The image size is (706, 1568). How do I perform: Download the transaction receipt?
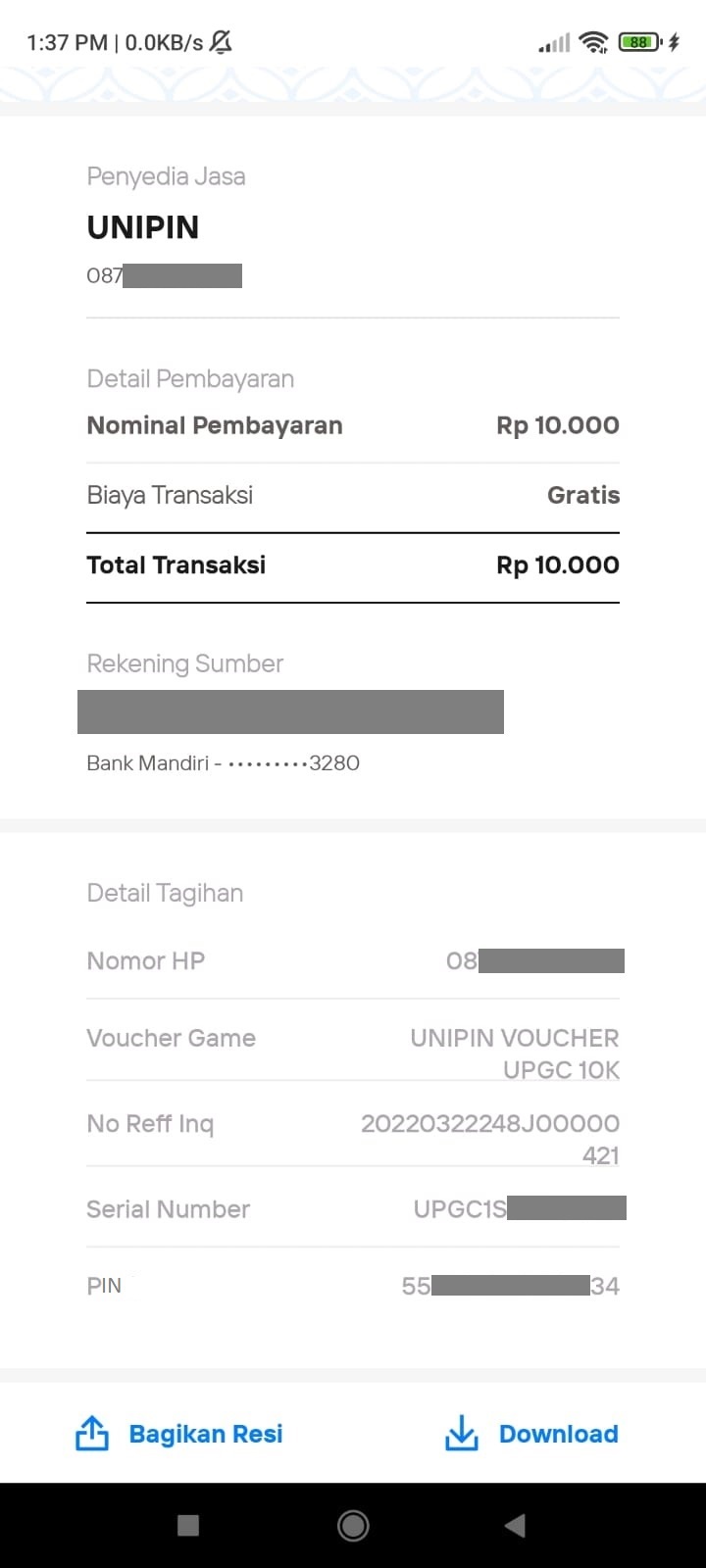coord(531,1434)
